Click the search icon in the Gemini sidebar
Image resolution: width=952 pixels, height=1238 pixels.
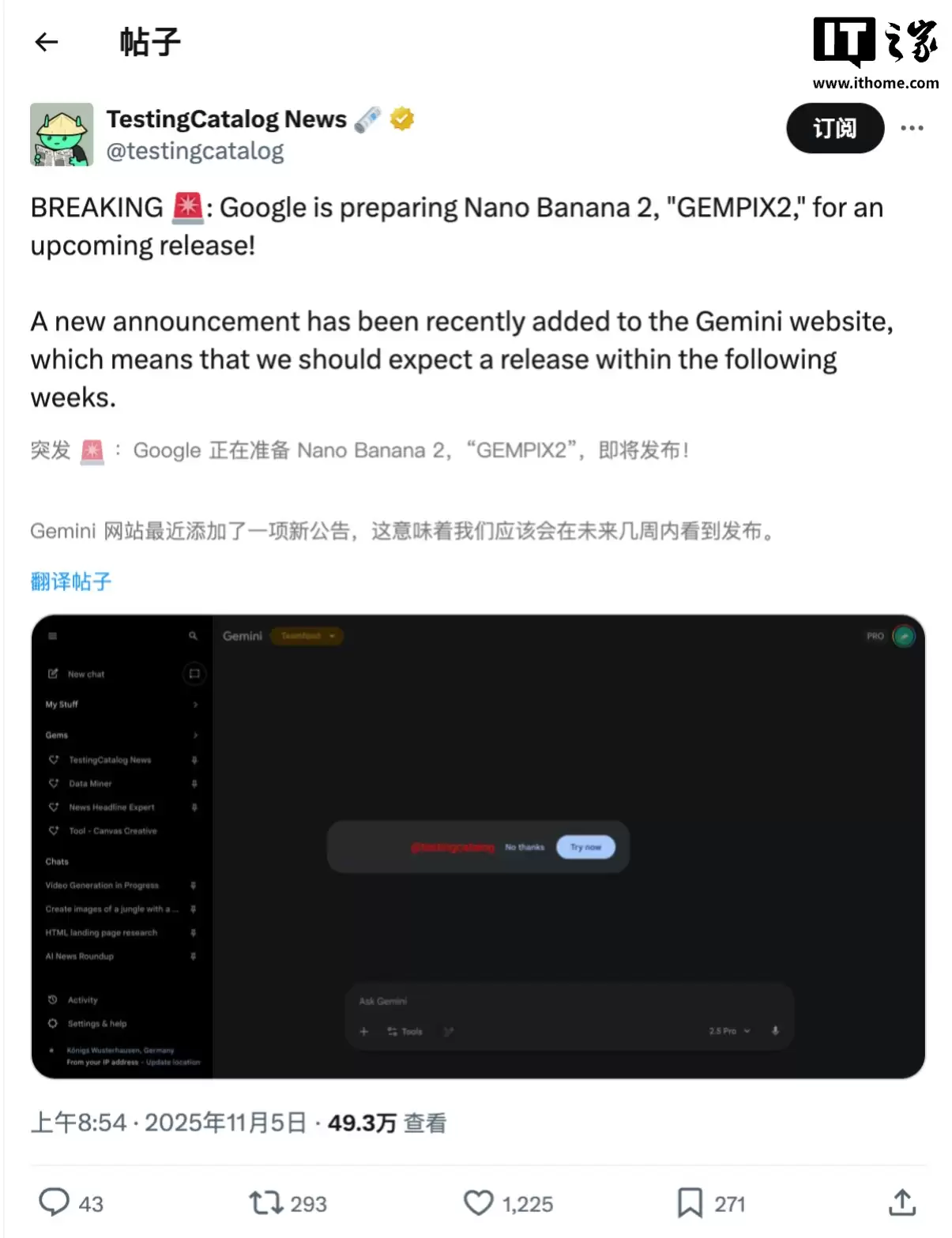(192, 634)
